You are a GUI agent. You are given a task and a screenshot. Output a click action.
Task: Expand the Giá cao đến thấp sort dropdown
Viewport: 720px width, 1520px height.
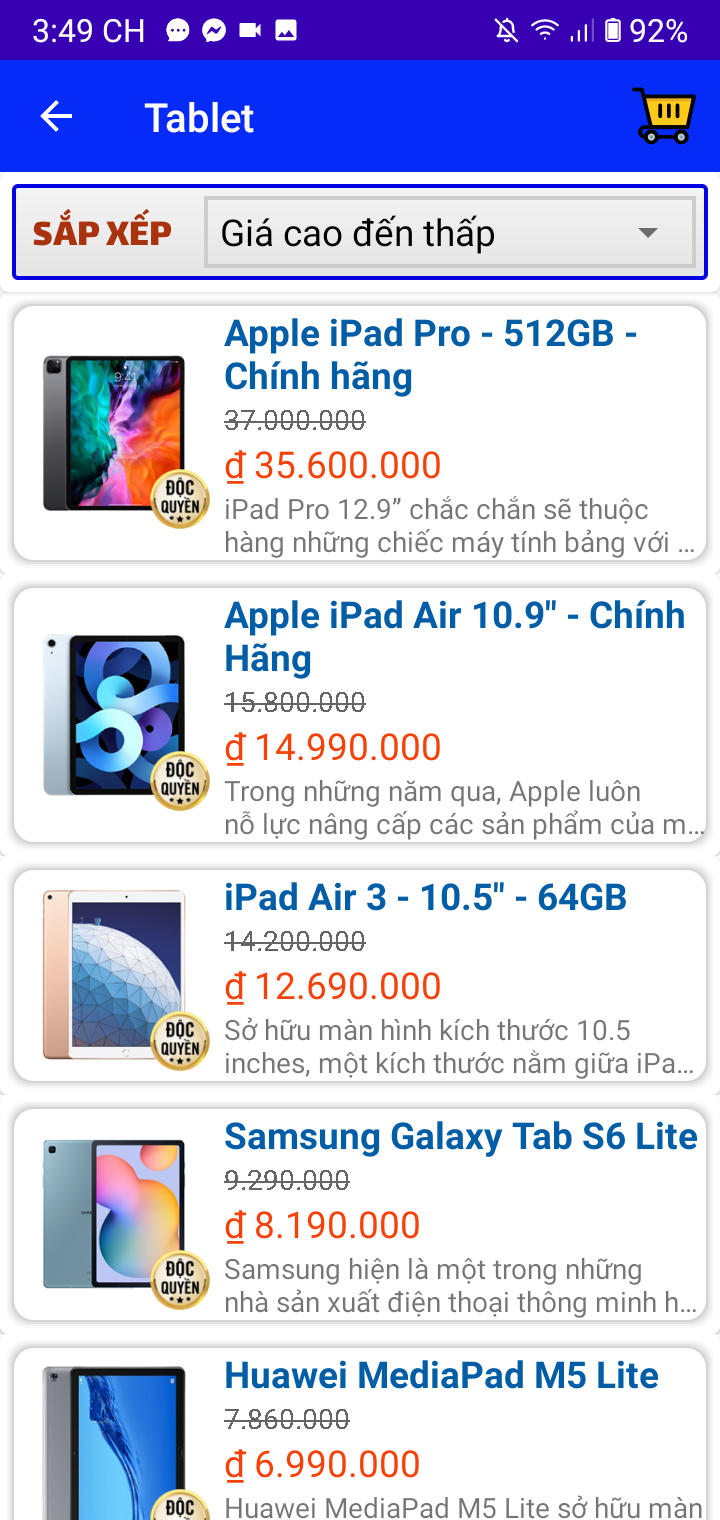click(x=449, y=233)
